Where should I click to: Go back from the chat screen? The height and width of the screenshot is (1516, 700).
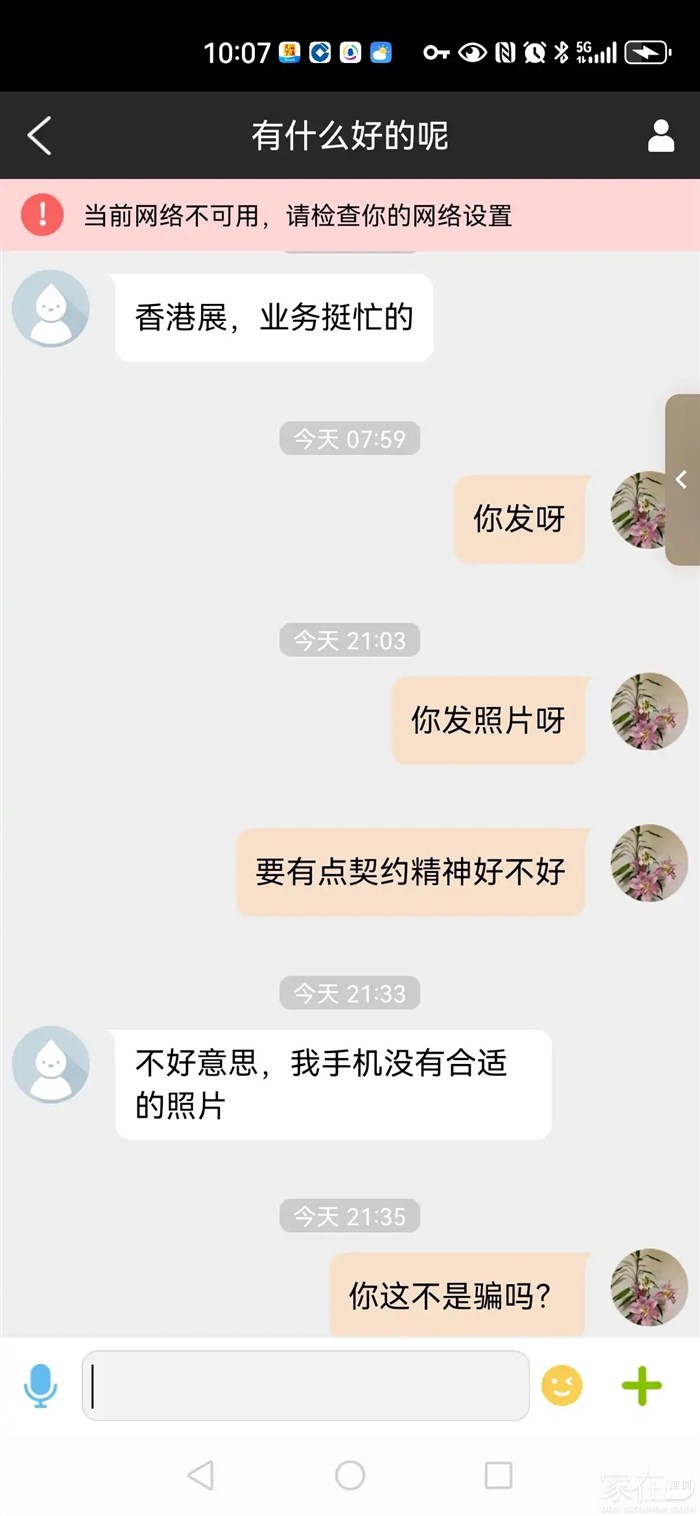tap(40, 136)
